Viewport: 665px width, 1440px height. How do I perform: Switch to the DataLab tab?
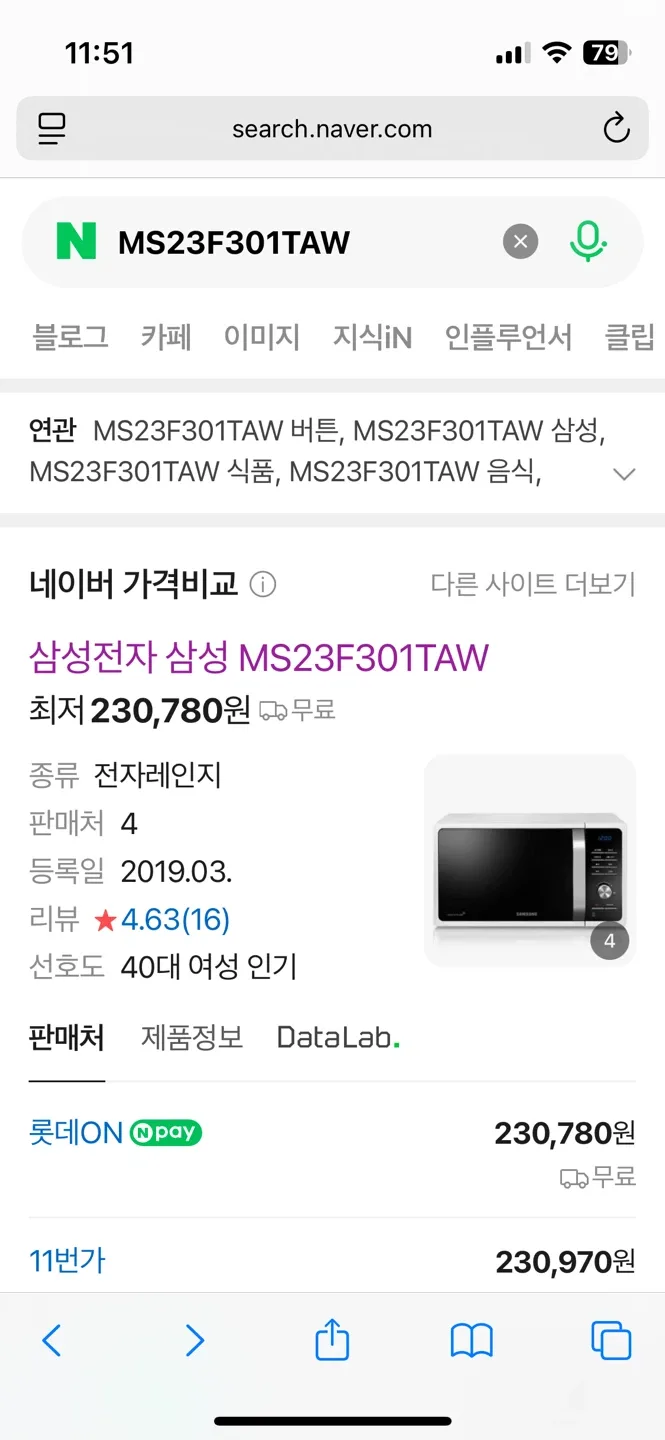pyautogui.click(x=338, y=1037)
